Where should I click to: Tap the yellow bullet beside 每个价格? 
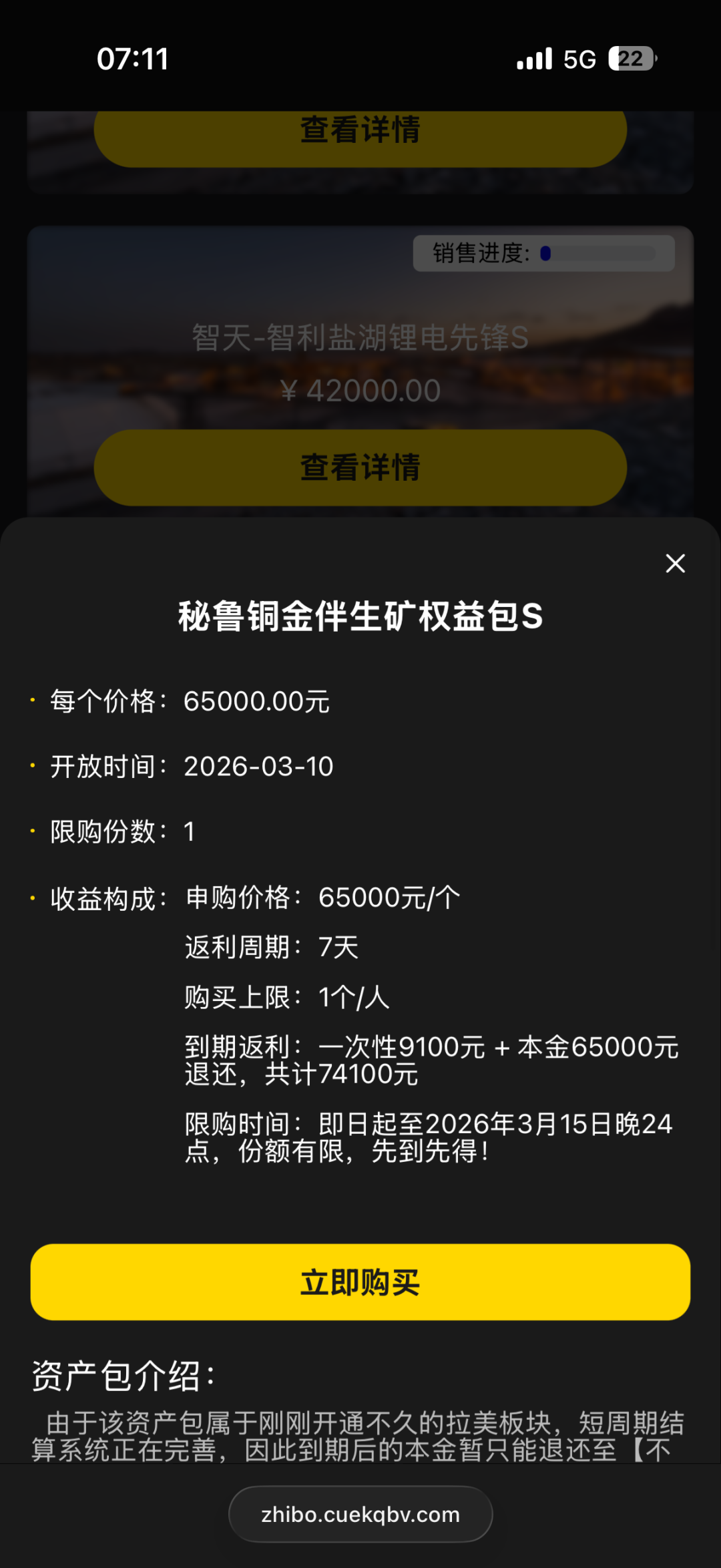pos(31,701)
